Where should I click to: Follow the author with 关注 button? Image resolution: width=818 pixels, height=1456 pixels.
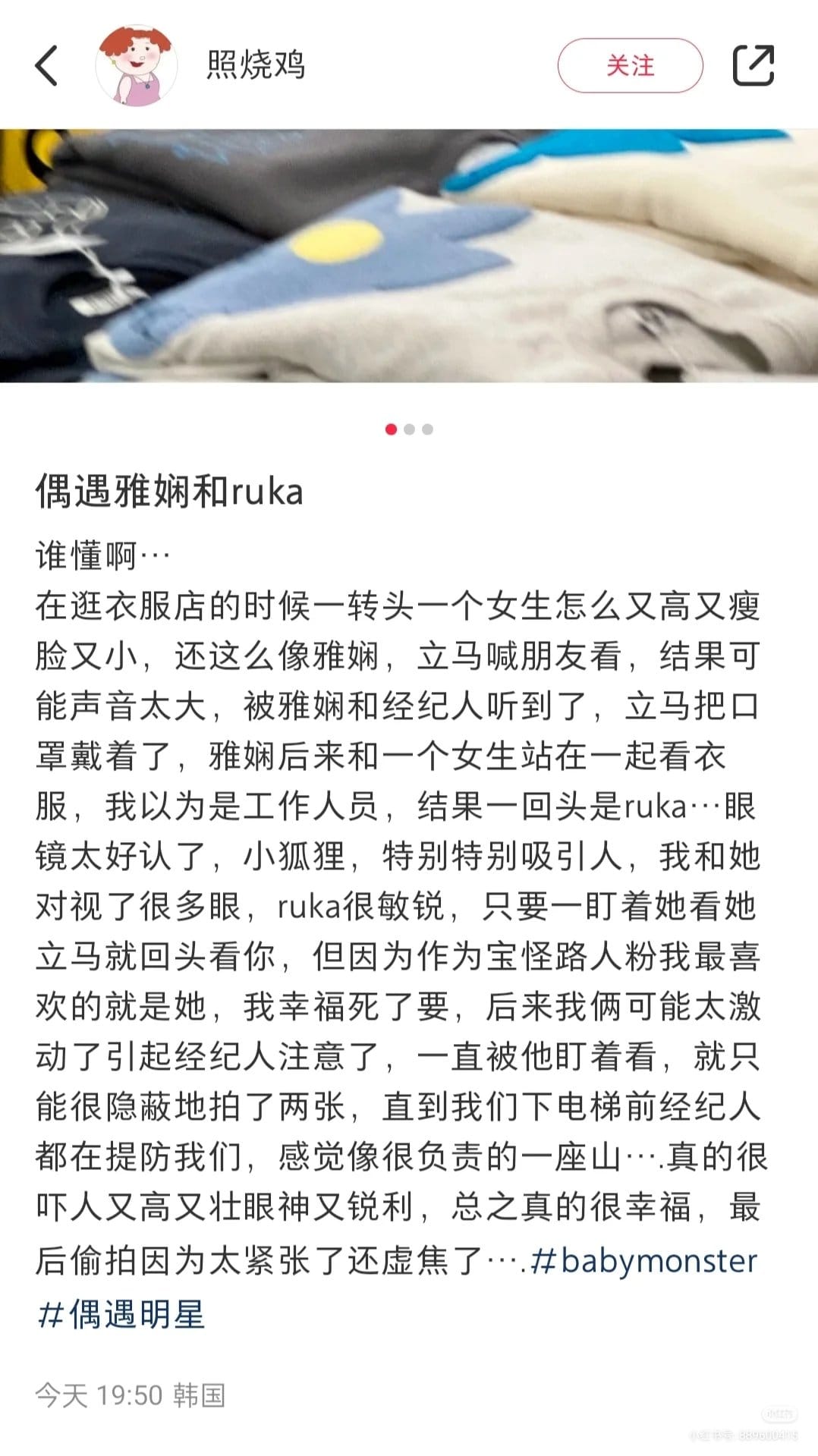pyautogui.click(x=630, y=65)
